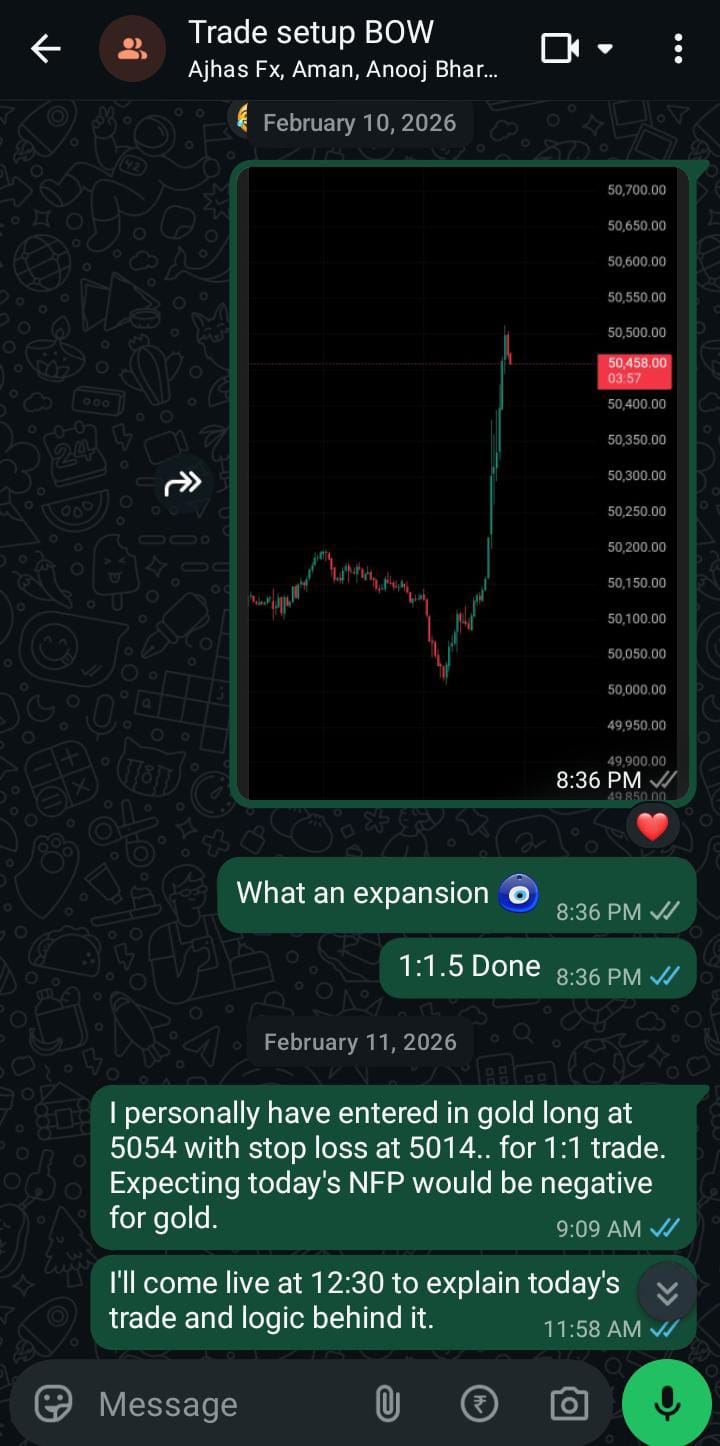
Task: Forward the chart image
Action: coord(183,484)
